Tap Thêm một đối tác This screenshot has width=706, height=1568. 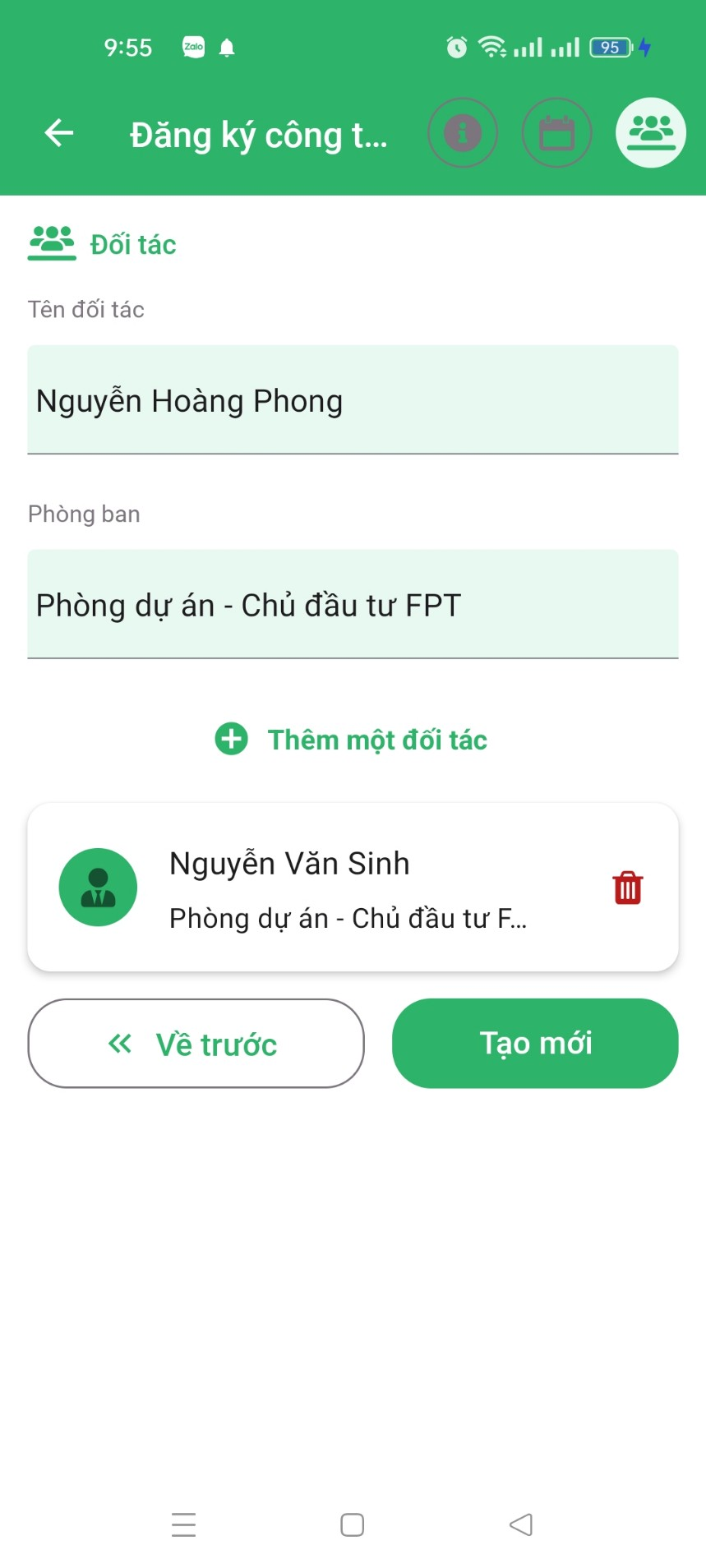(x=352, y=740)
